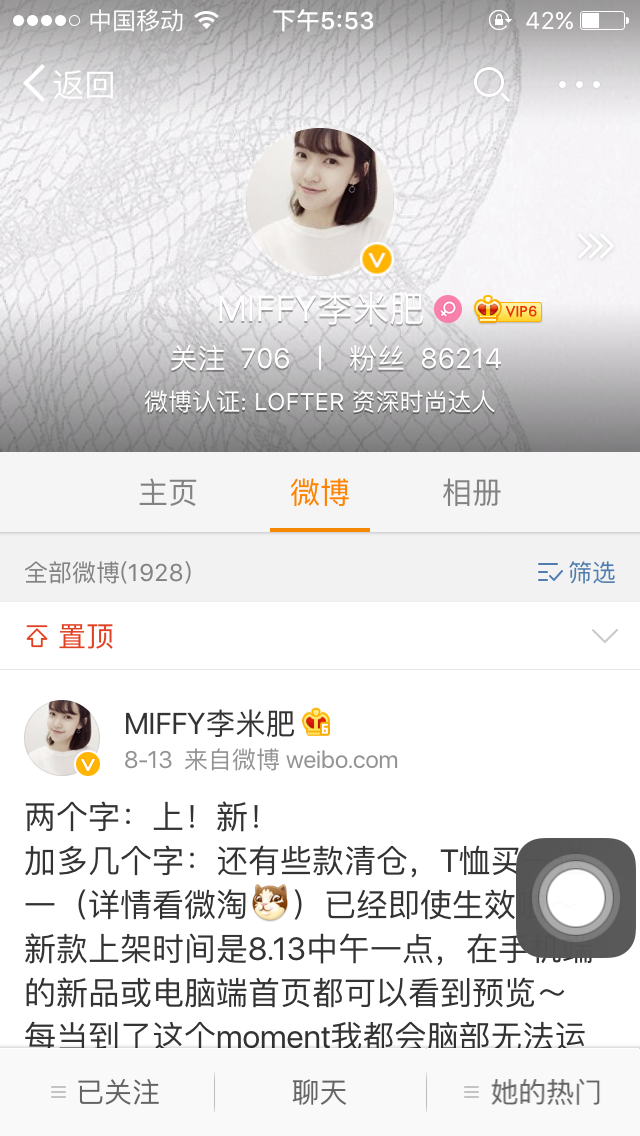Open the 她的热门 menu
The image size is (640, 1136).
533,1093
